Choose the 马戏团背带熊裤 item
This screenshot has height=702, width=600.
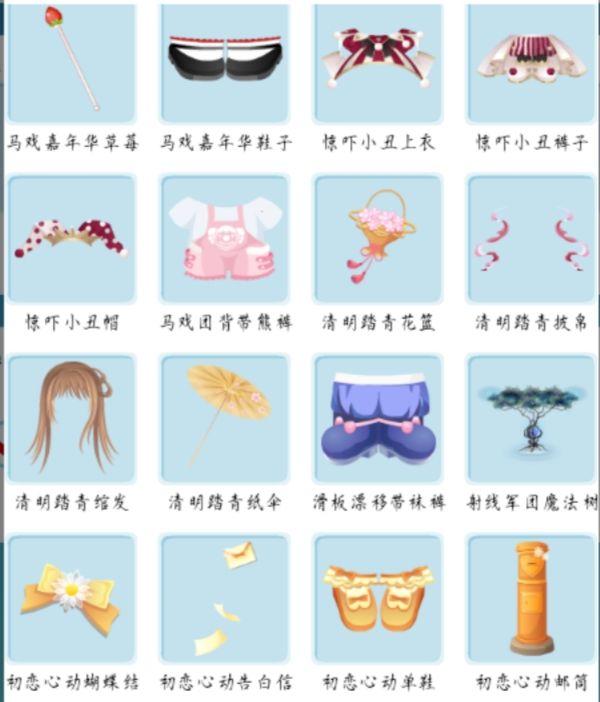(225, 240)
